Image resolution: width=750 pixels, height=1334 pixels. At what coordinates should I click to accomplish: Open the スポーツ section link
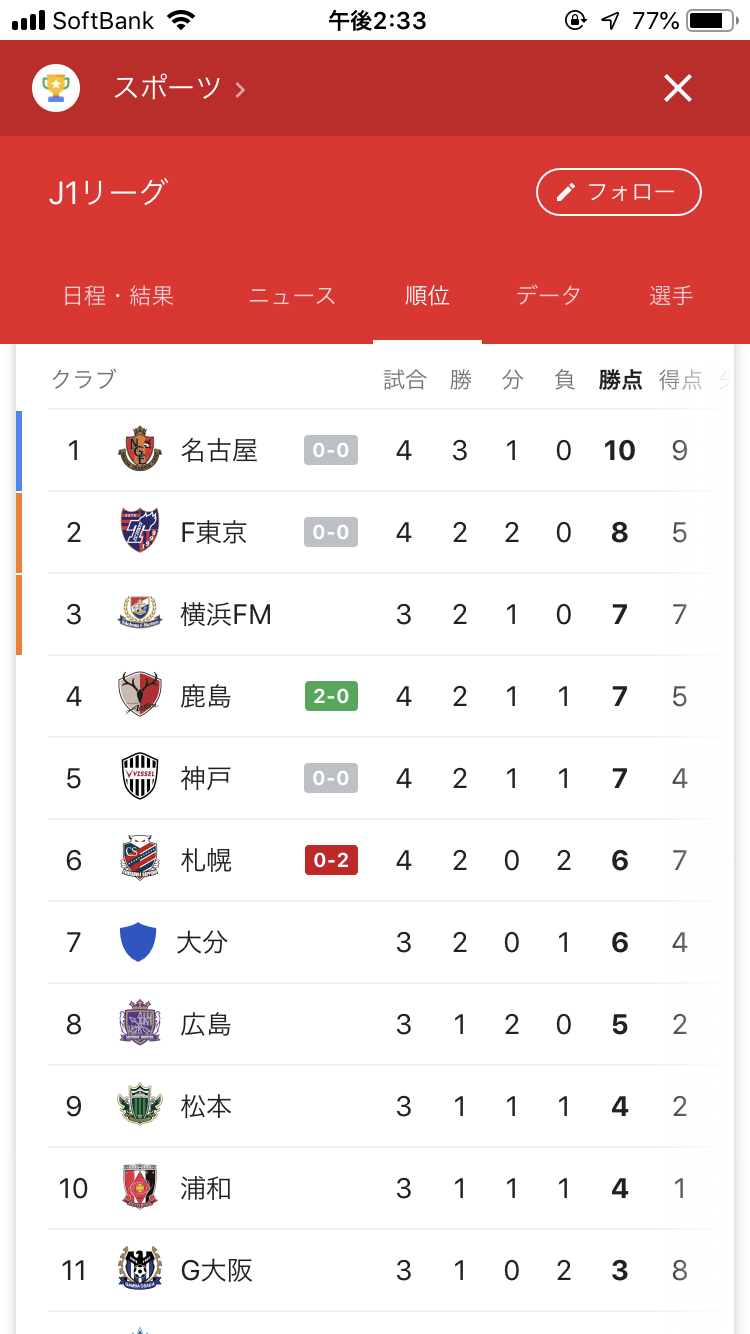[x=167, y=88]
